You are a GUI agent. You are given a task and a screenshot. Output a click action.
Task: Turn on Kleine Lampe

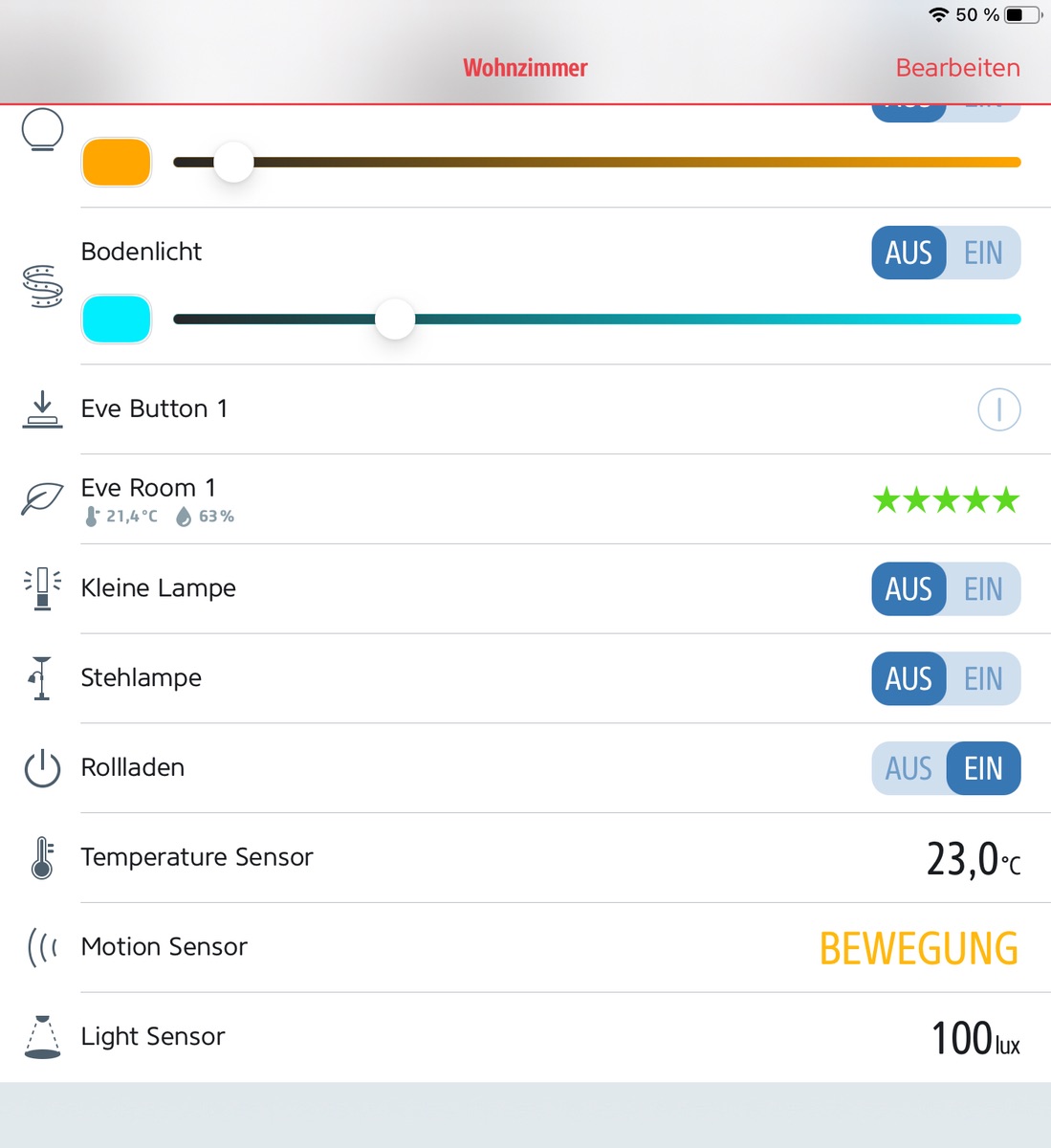983,589
